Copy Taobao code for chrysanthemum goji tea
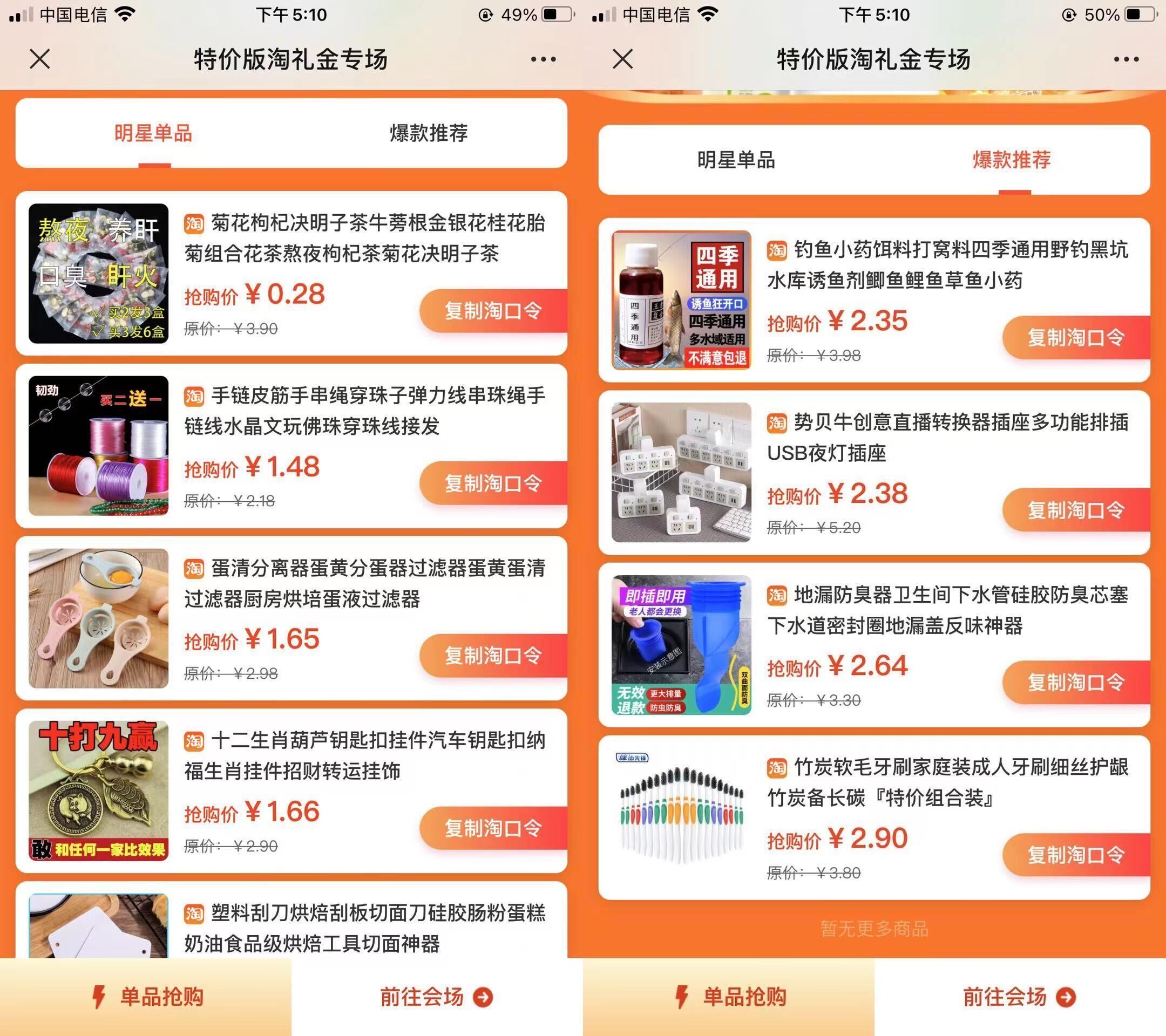1166x1036 pixels. pos(493,311)
